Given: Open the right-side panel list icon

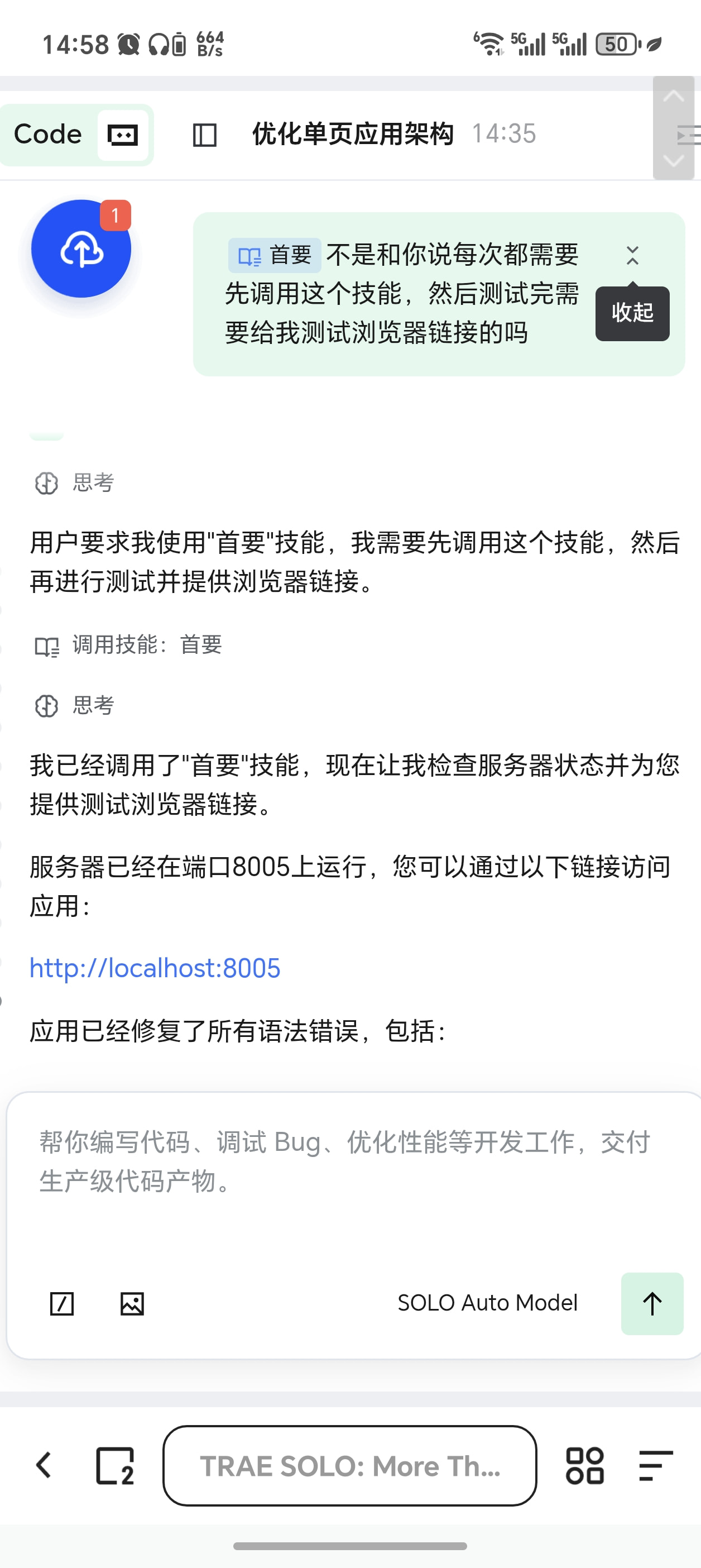Looking at the screenshot, I should (x=689, y=135).
